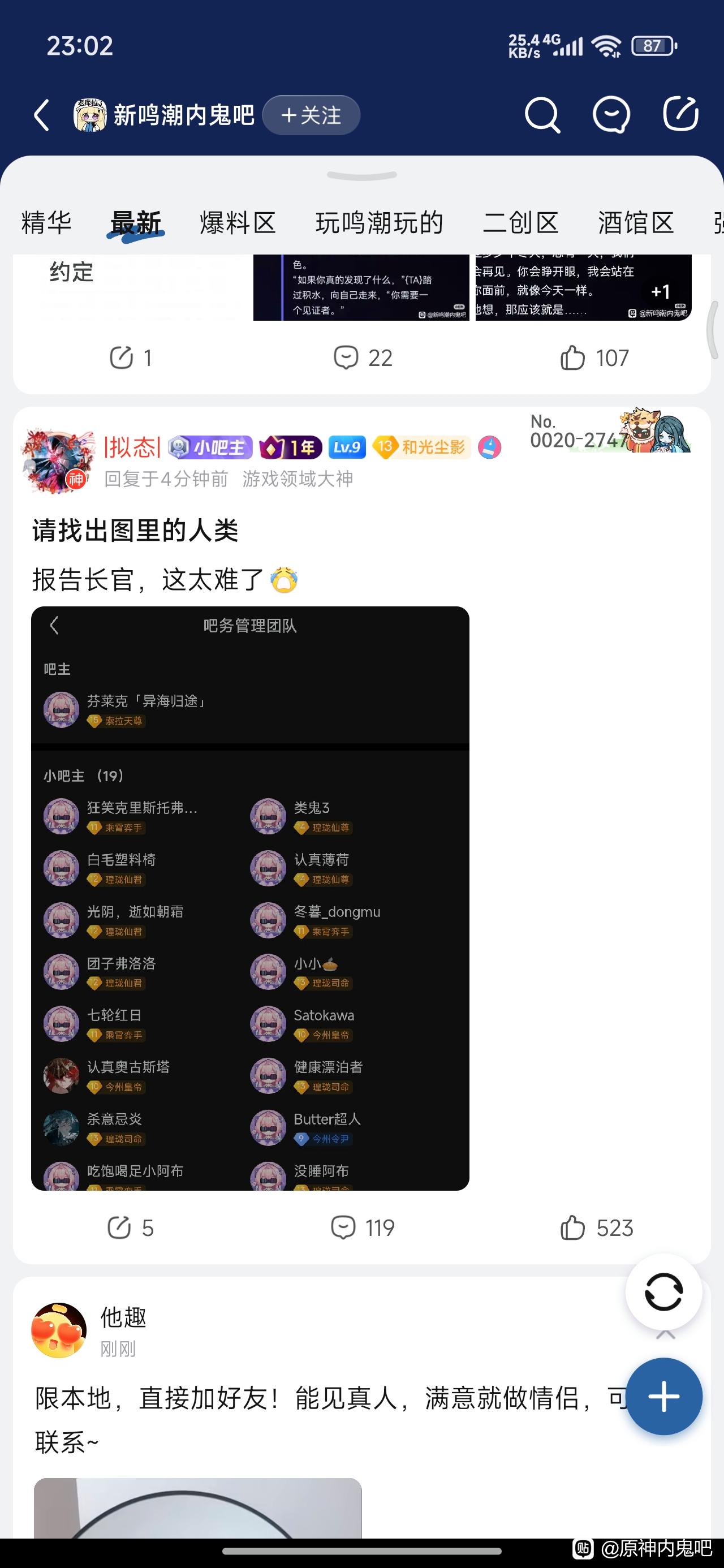Open the 22 comments on the top post
The height and width of the screenshot is (1568, 724).
tap(363, 358)
